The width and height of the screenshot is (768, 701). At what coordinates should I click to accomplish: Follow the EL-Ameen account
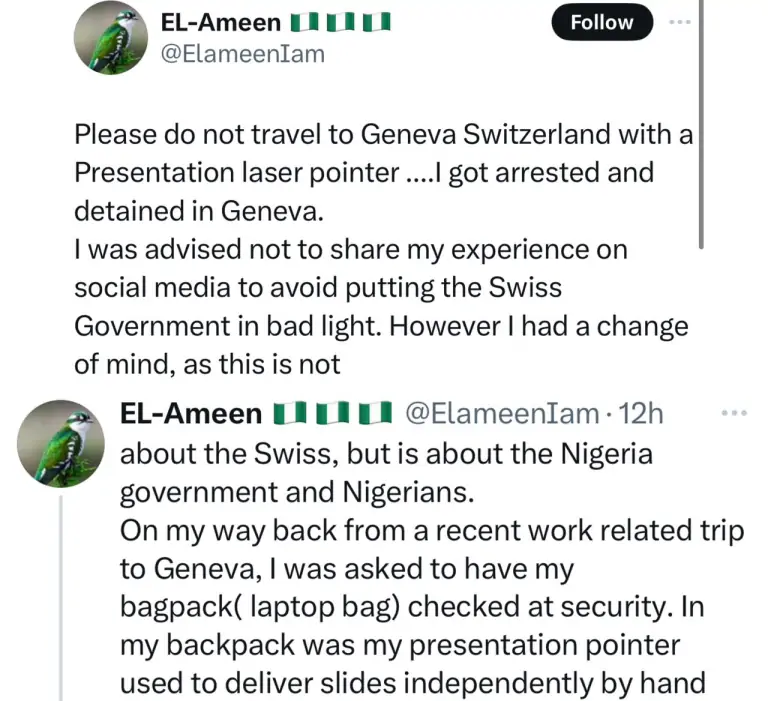coord(602,22)
